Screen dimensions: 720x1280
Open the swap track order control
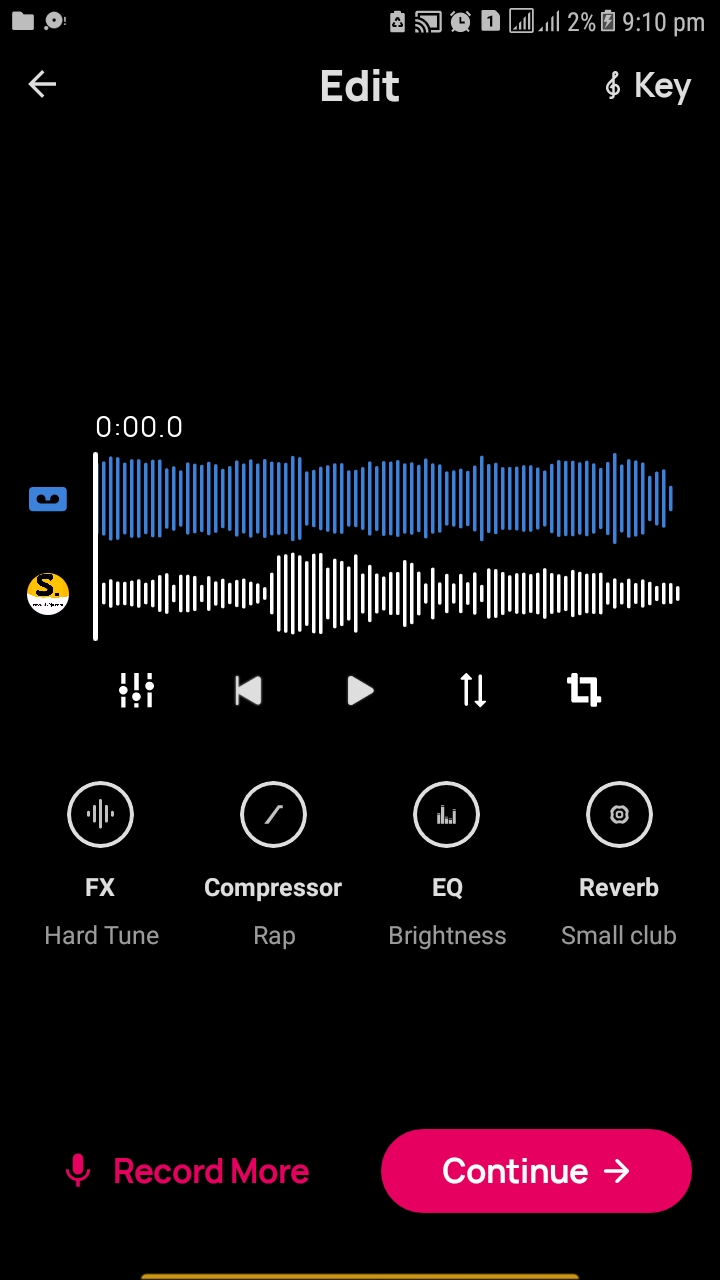coord(472,690)
